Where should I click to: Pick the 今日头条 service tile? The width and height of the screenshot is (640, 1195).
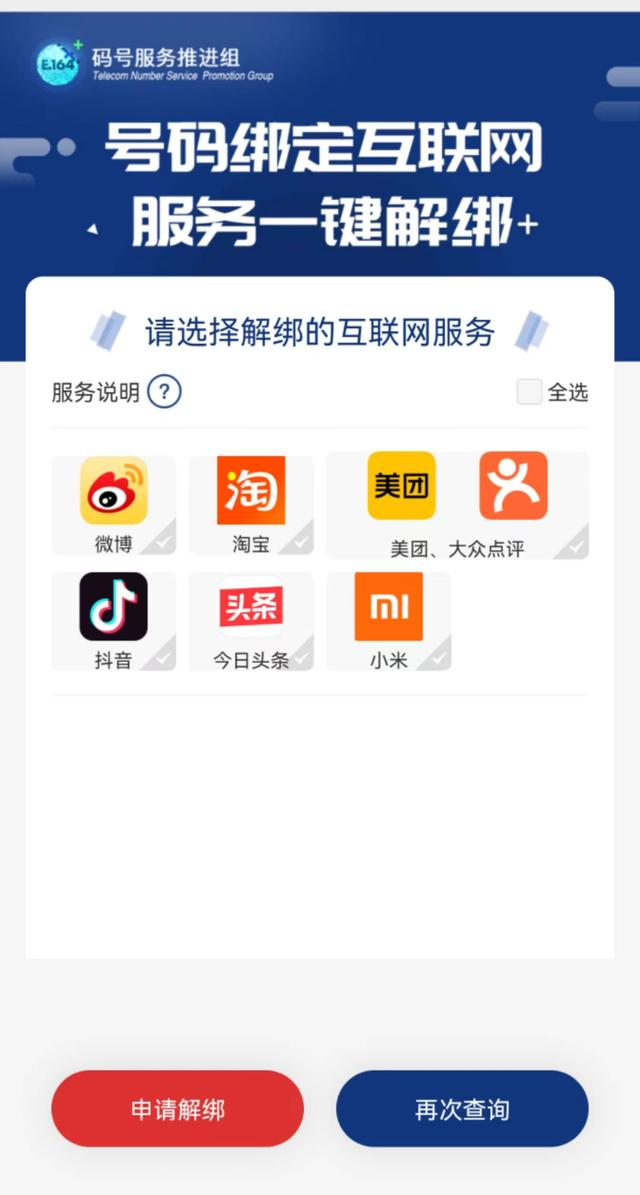point(251,620)
